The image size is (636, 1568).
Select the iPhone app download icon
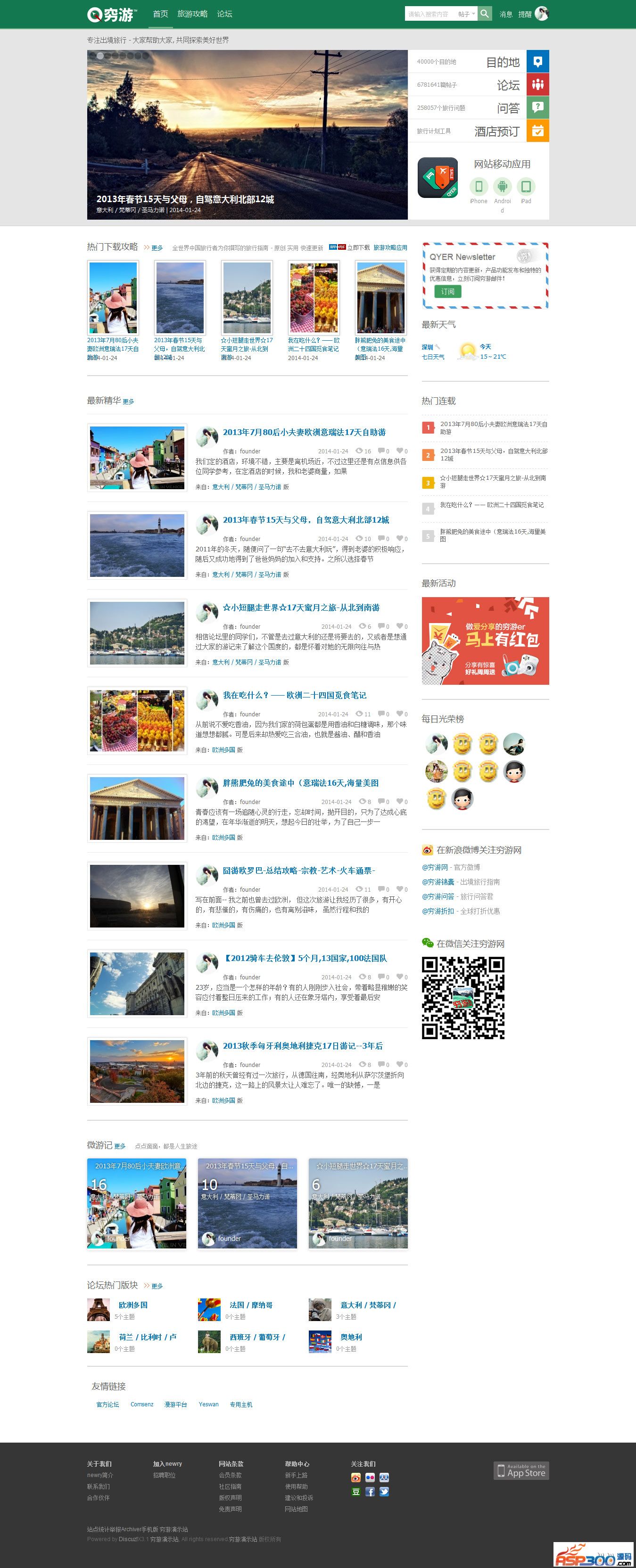click(x=478, y=186)
